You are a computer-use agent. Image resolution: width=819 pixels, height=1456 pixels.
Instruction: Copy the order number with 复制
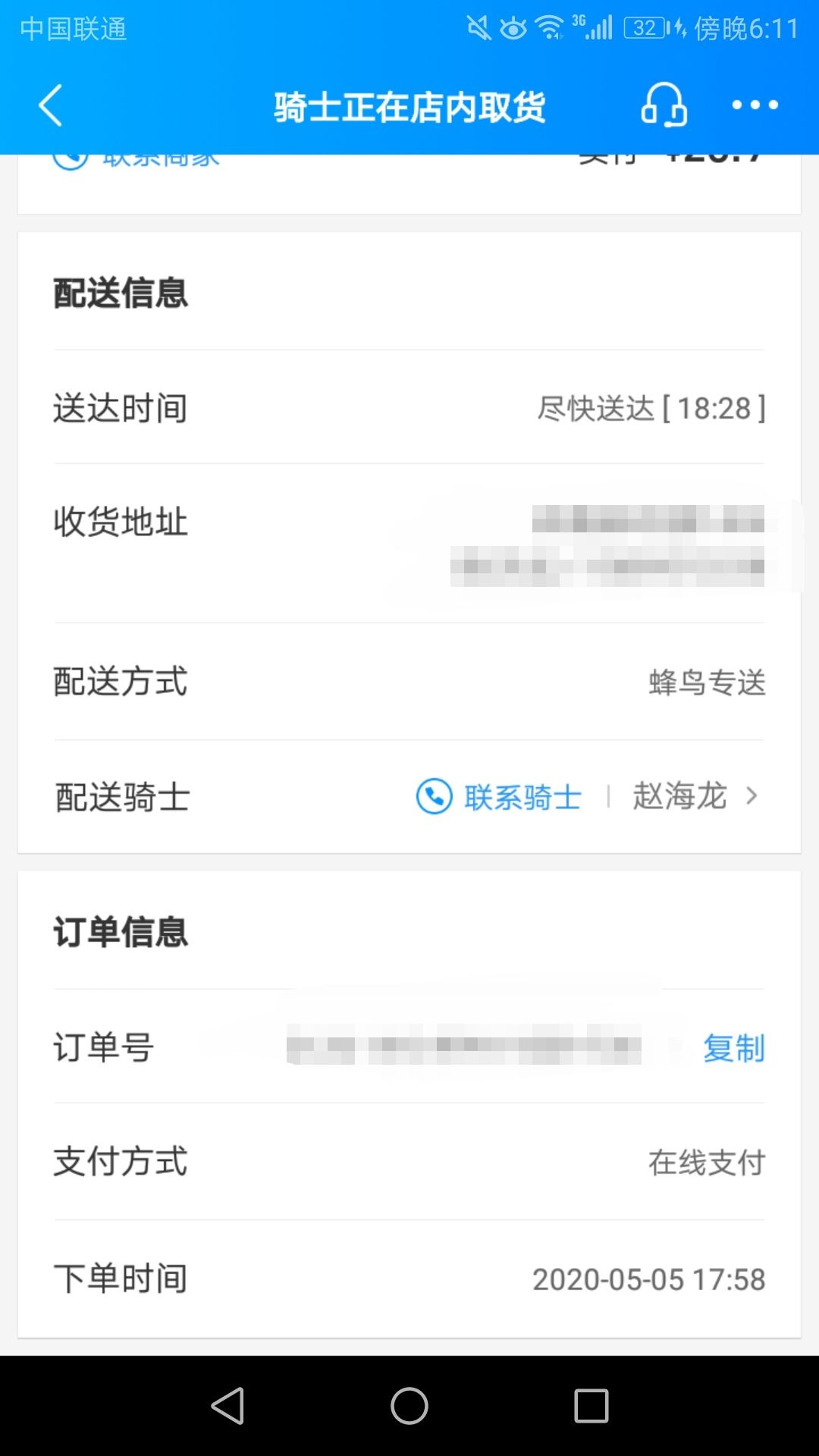pos(734,1048)
